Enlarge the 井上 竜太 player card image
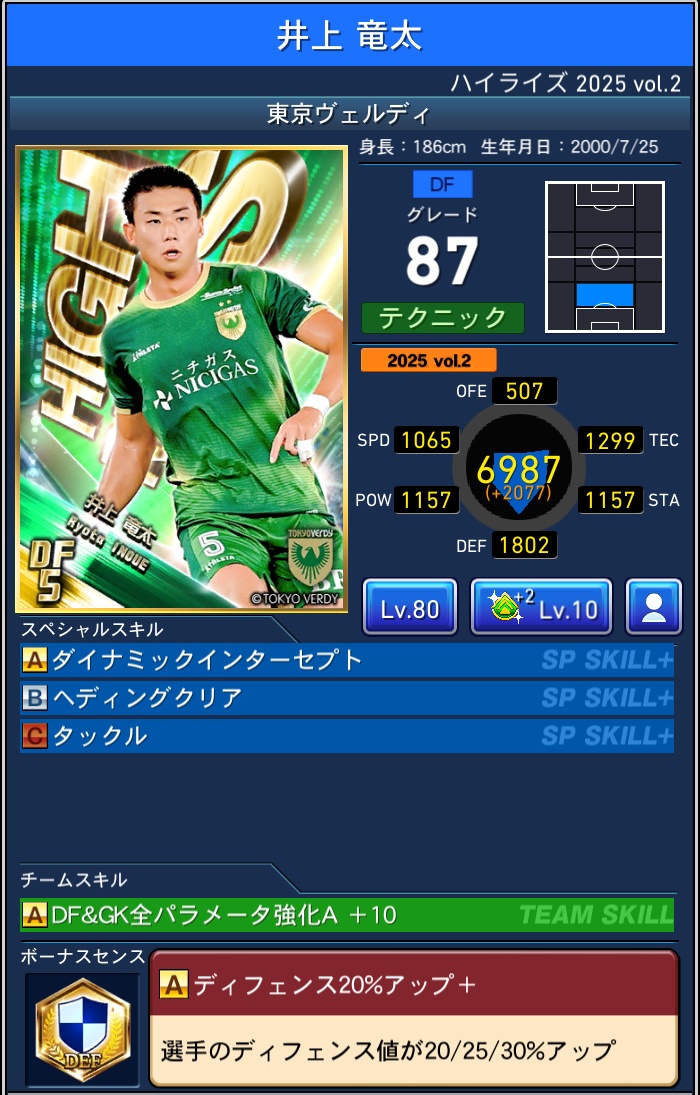Screen dimensions: 700x1095 tap(181, 380)
